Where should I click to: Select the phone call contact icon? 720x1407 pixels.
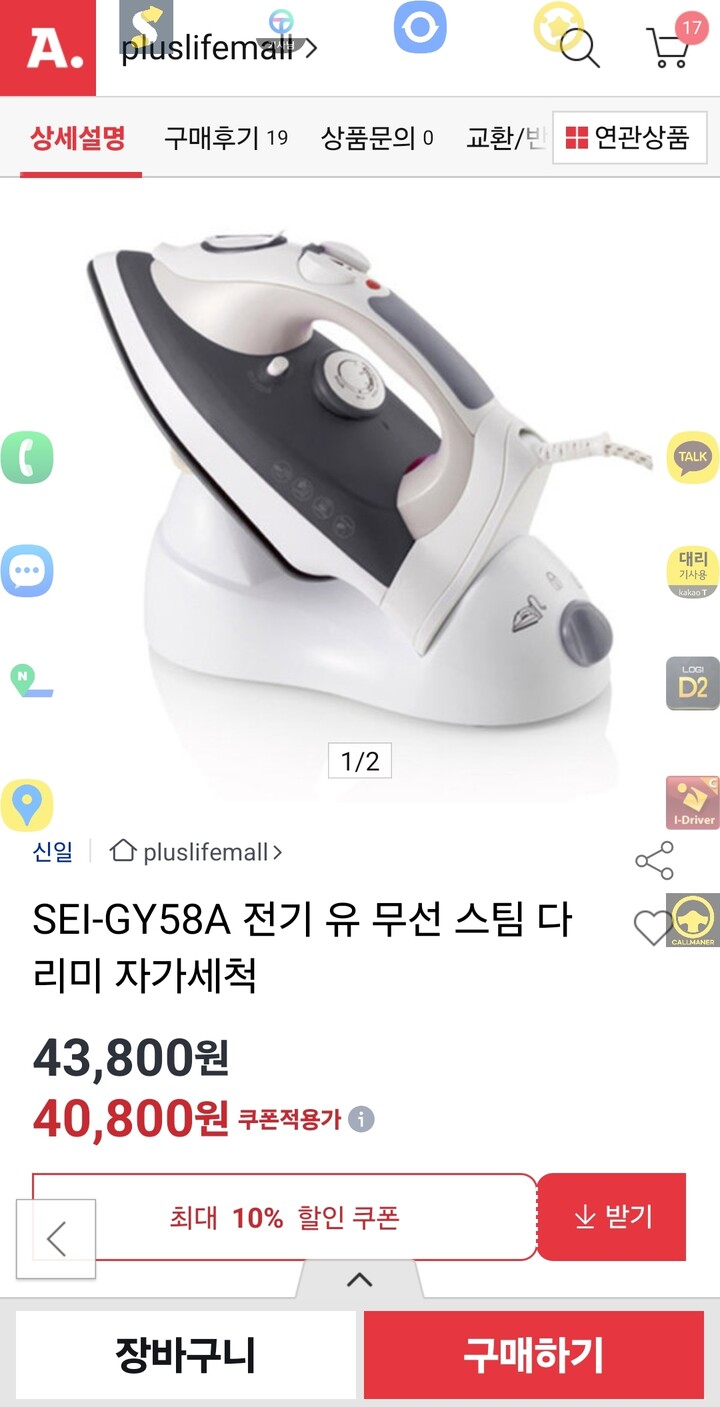coord(28,457)
